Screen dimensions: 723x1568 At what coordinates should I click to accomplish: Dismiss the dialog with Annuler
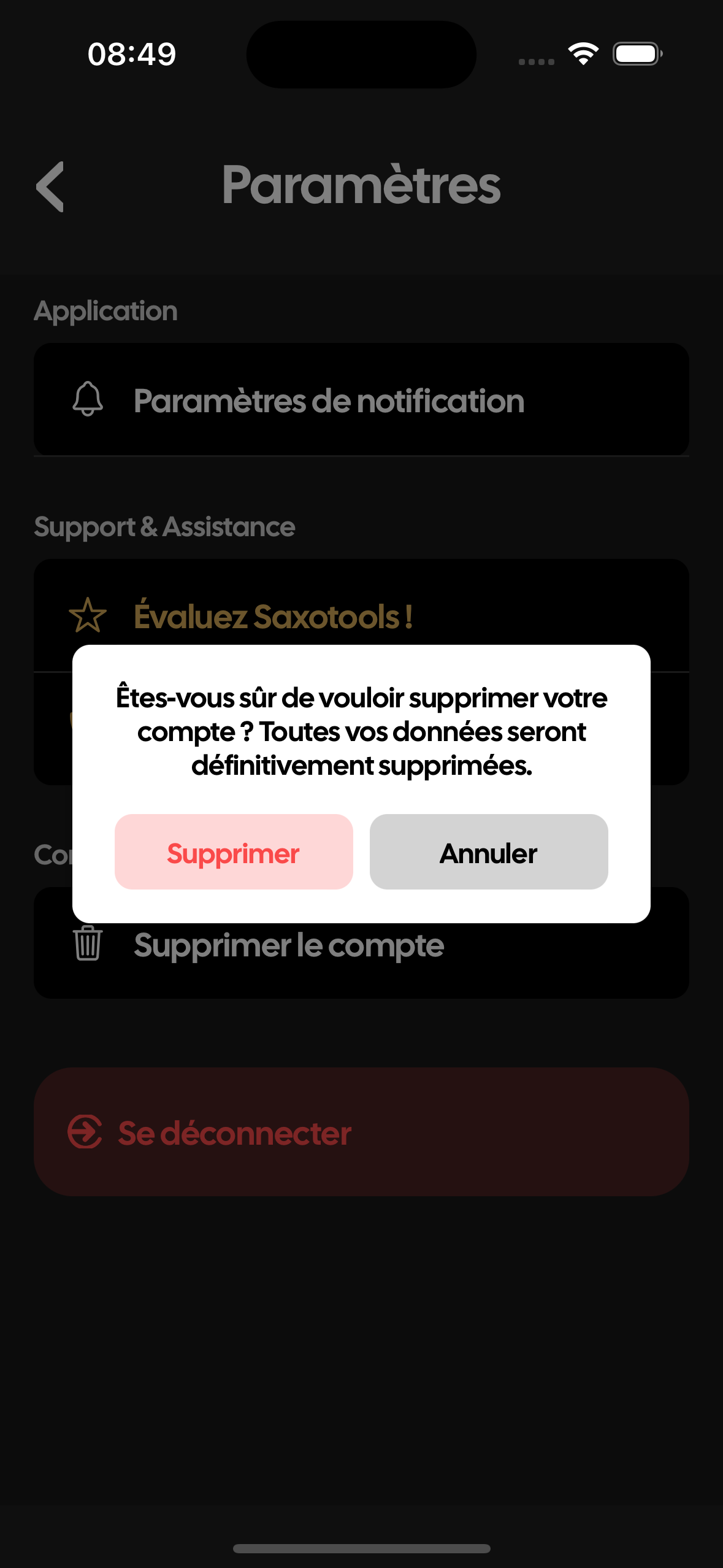(488, 852)
